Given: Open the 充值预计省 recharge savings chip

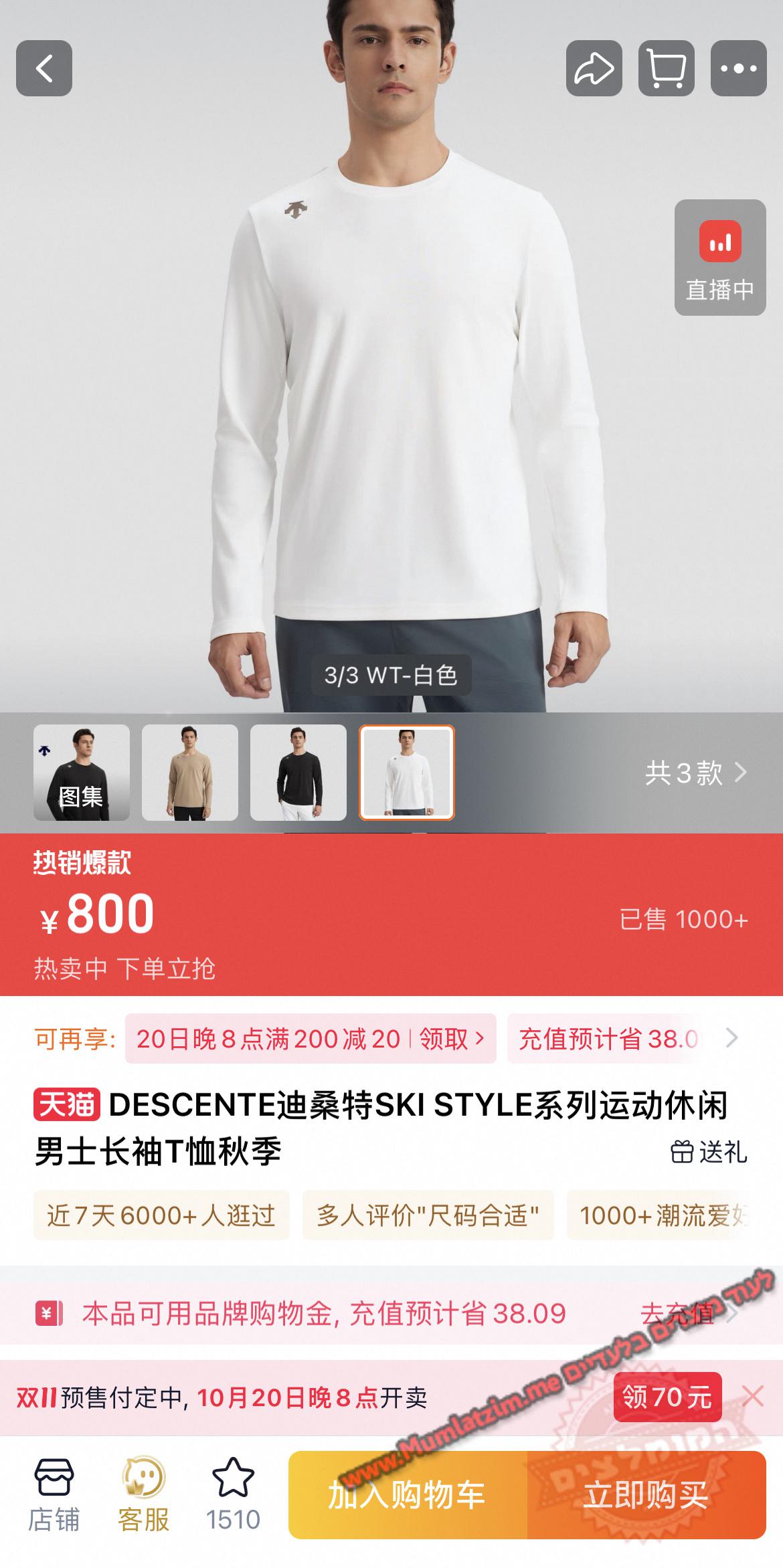Looking at the screenshot, I should (x=608, y=1039).
